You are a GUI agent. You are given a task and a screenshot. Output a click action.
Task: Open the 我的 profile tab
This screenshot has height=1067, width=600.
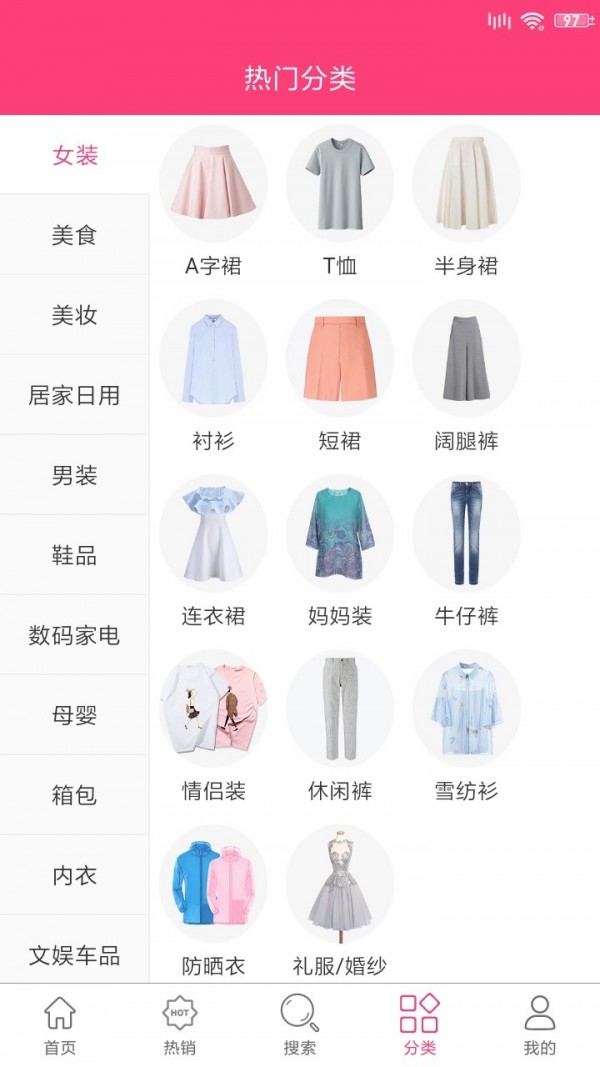pyautogui.click(x=540, y=1025)
